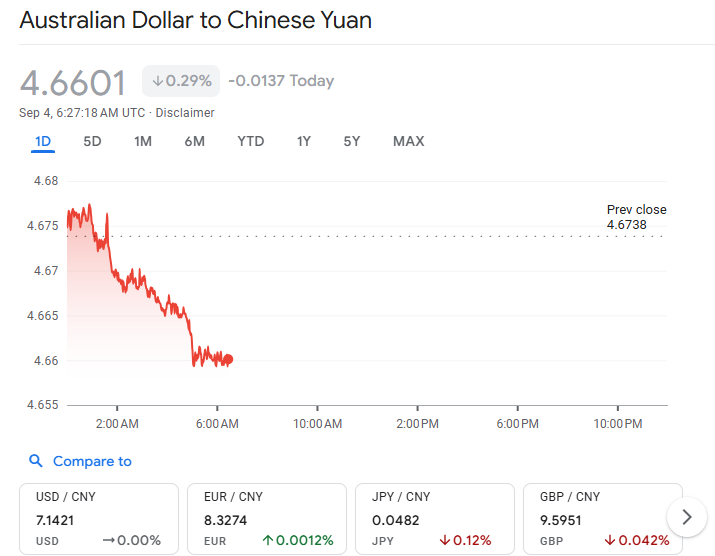This screenshot has width=715, height=556.
Task: Select the 5D chart range
Action: point(92,141)
